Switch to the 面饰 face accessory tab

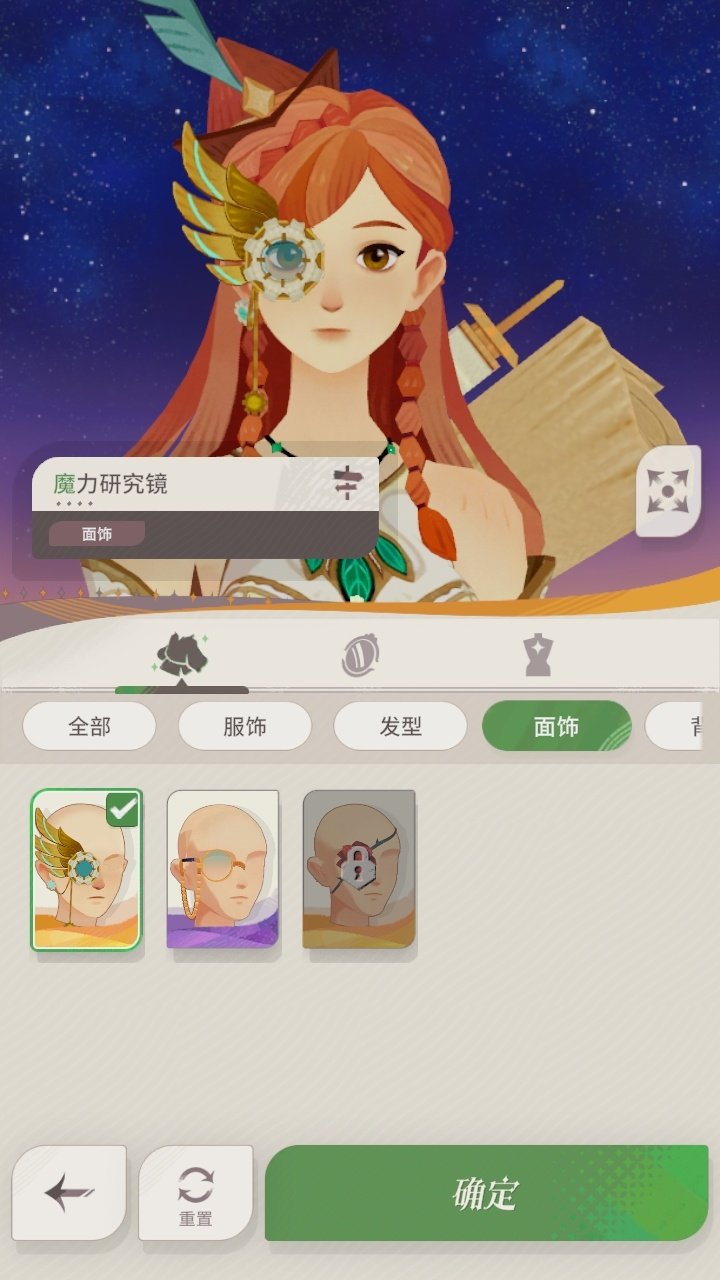click(x=556, y=727)
